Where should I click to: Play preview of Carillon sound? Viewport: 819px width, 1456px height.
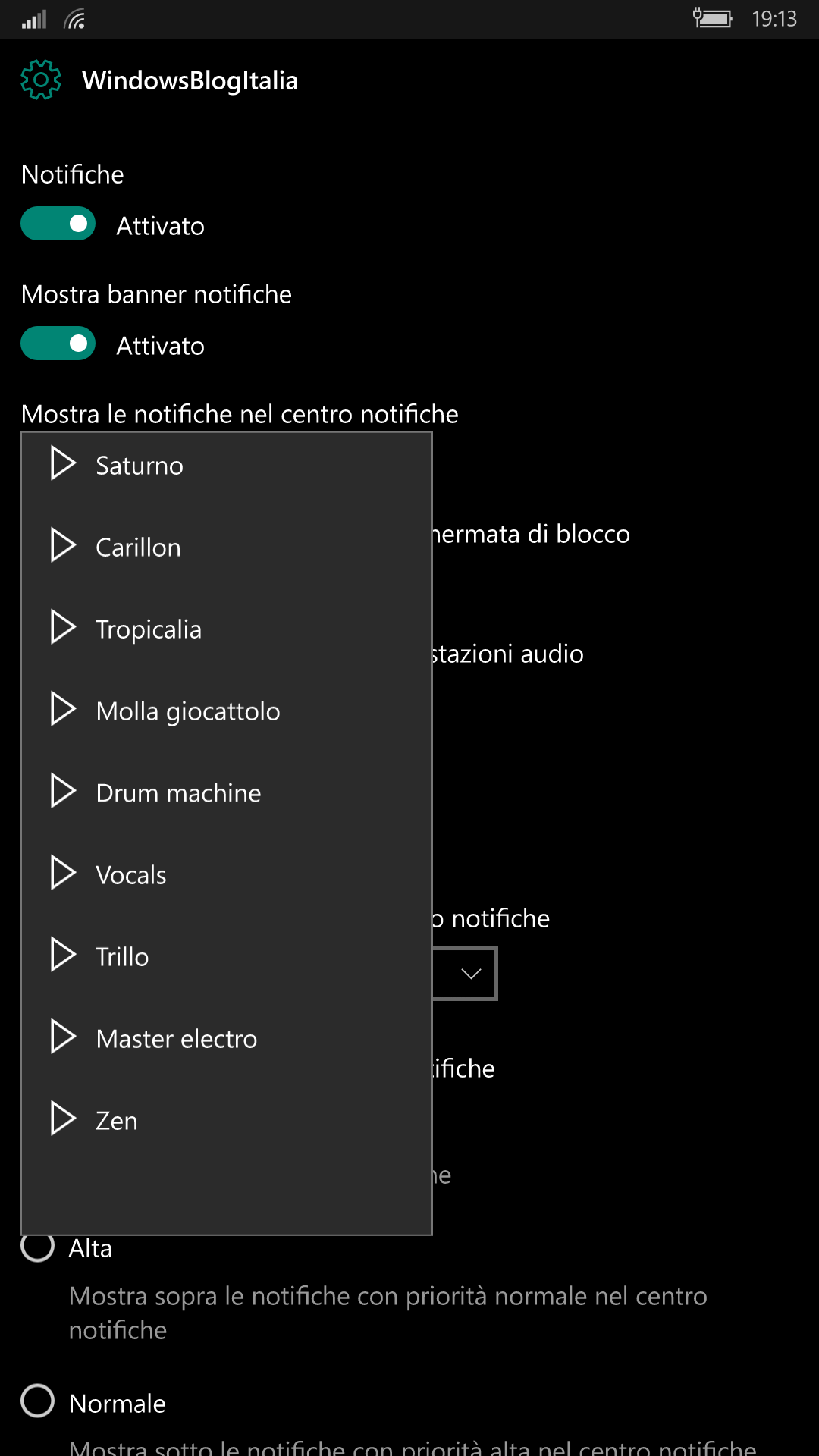tap(63, 545)
